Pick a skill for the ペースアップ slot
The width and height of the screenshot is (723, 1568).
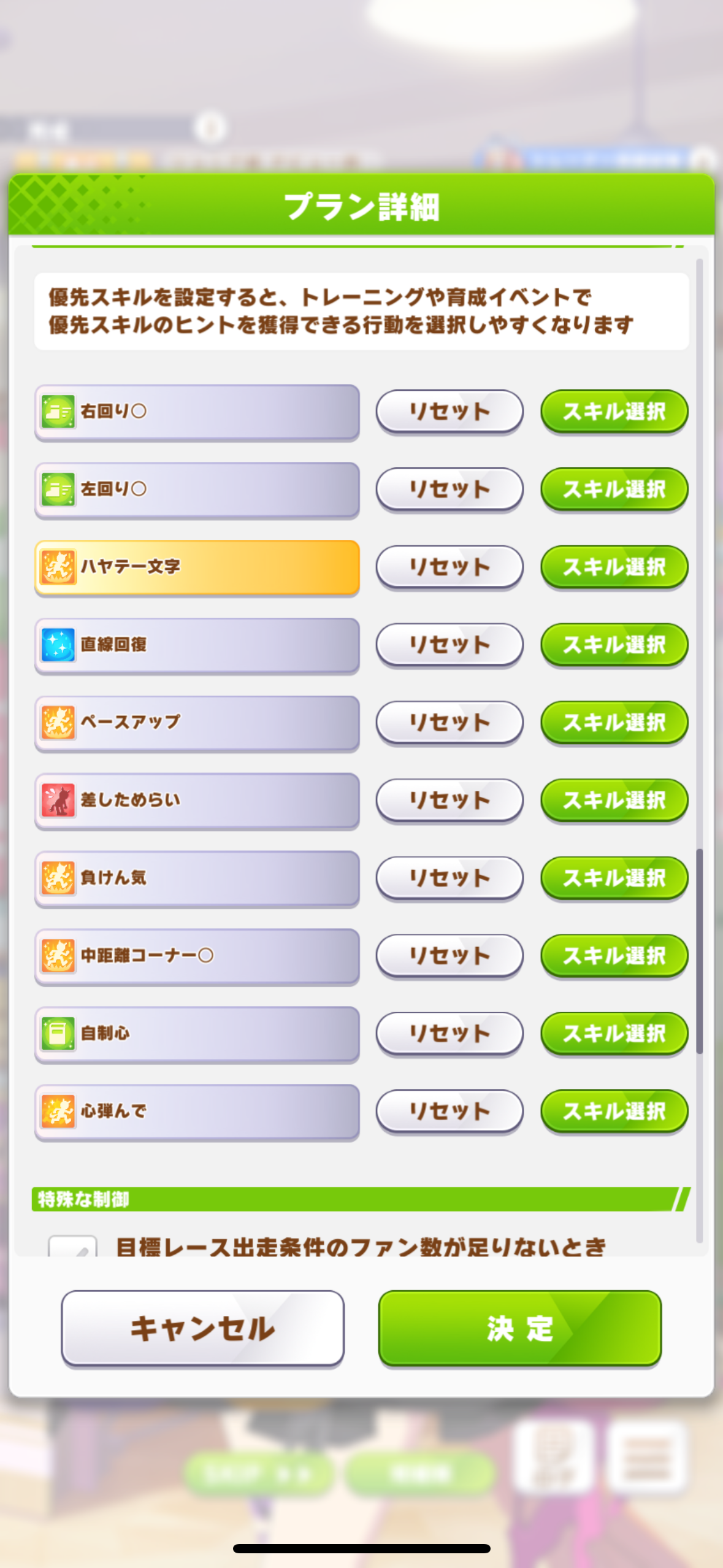coord(614,722)
